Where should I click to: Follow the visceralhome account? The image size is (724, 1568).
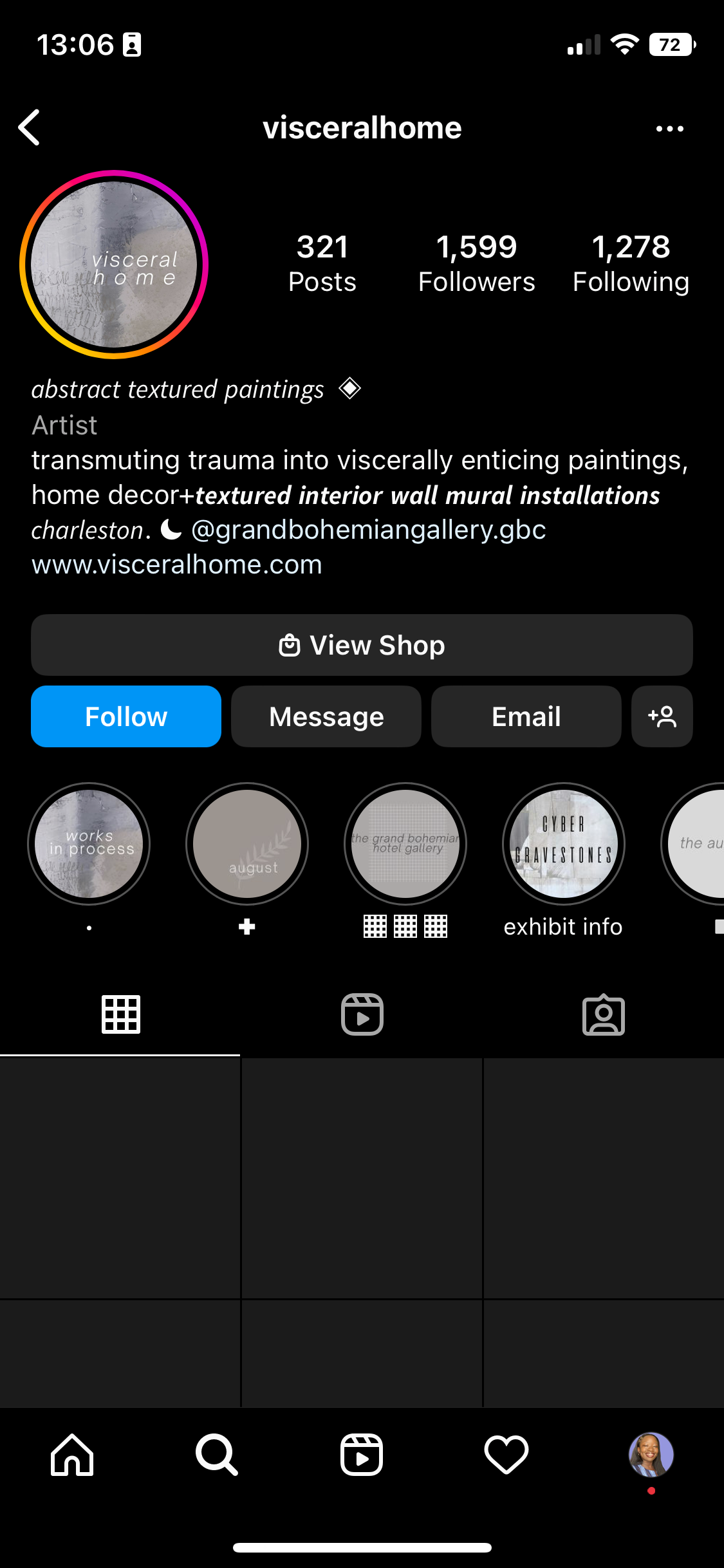point(126,716)
